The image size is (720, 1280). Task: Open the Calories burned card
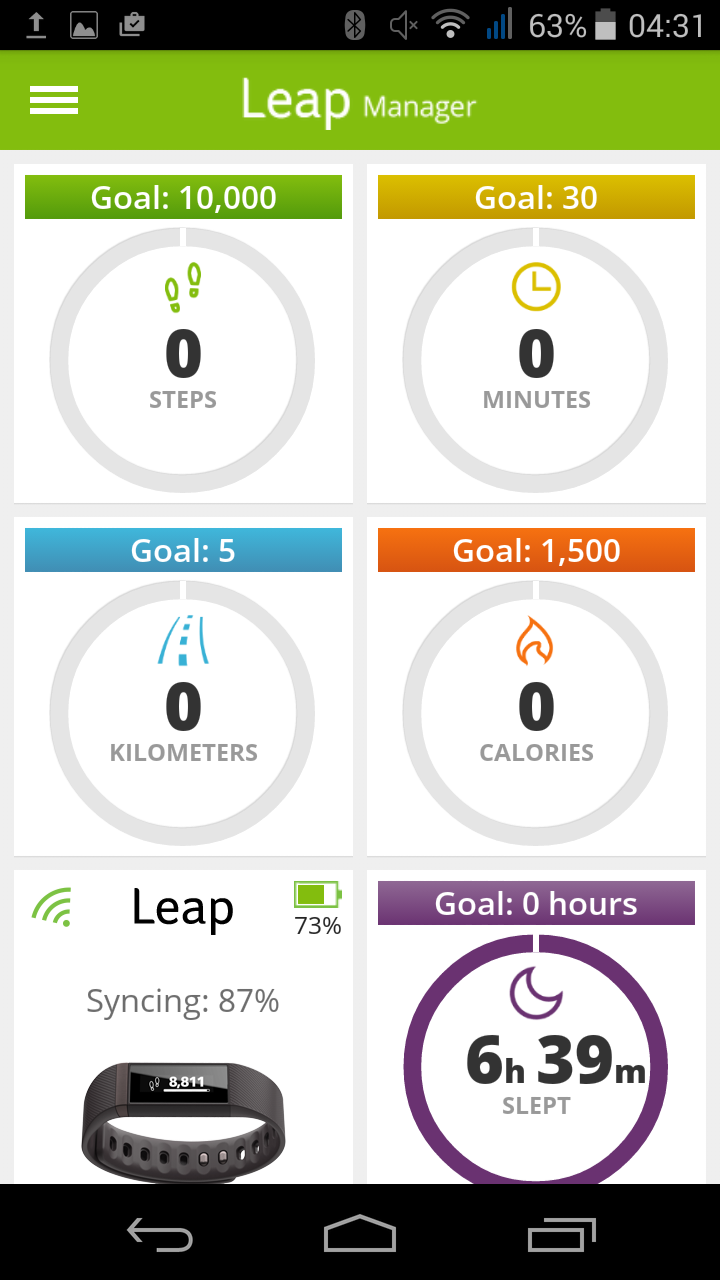(536, 686)
